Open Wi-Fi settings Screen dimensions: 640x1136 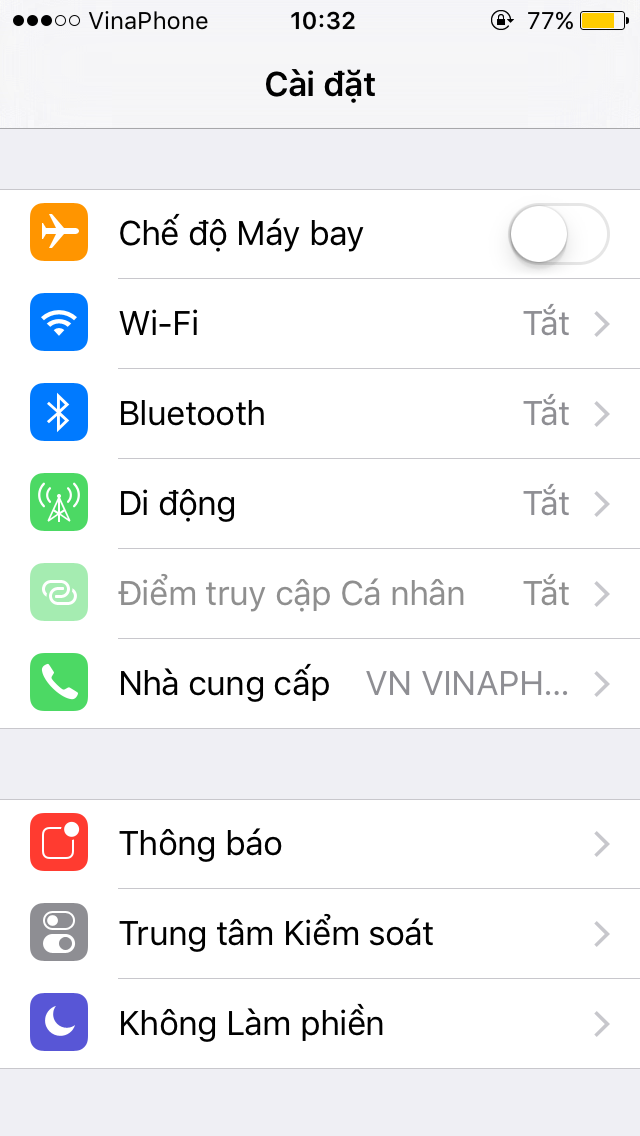(320, 323)
